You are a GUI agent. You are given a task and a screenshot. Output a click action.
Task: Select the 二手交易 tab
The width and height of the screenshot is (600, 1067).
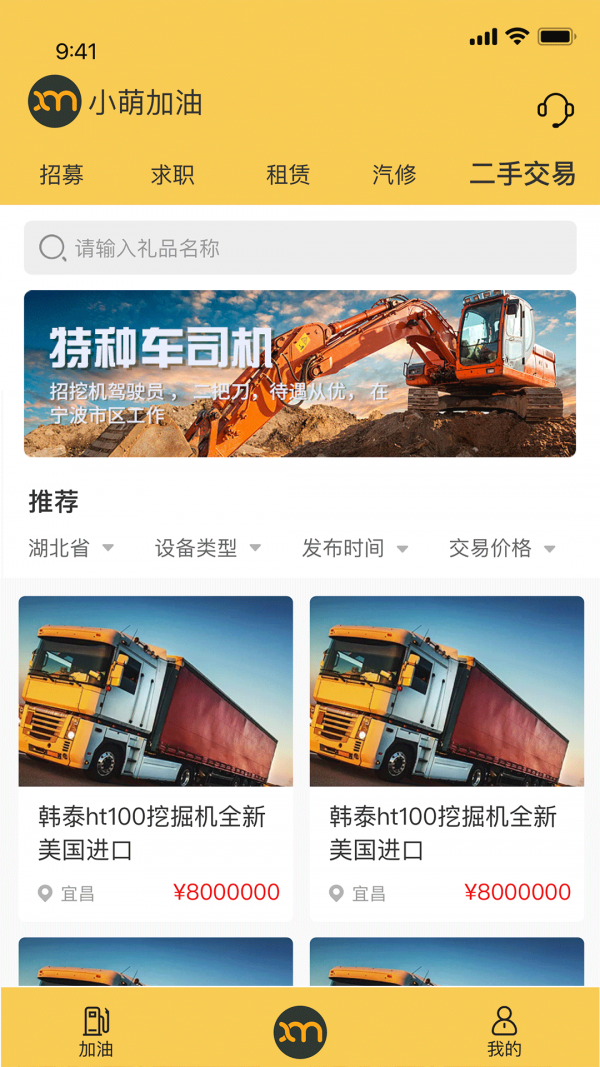(x=522, y=174)
